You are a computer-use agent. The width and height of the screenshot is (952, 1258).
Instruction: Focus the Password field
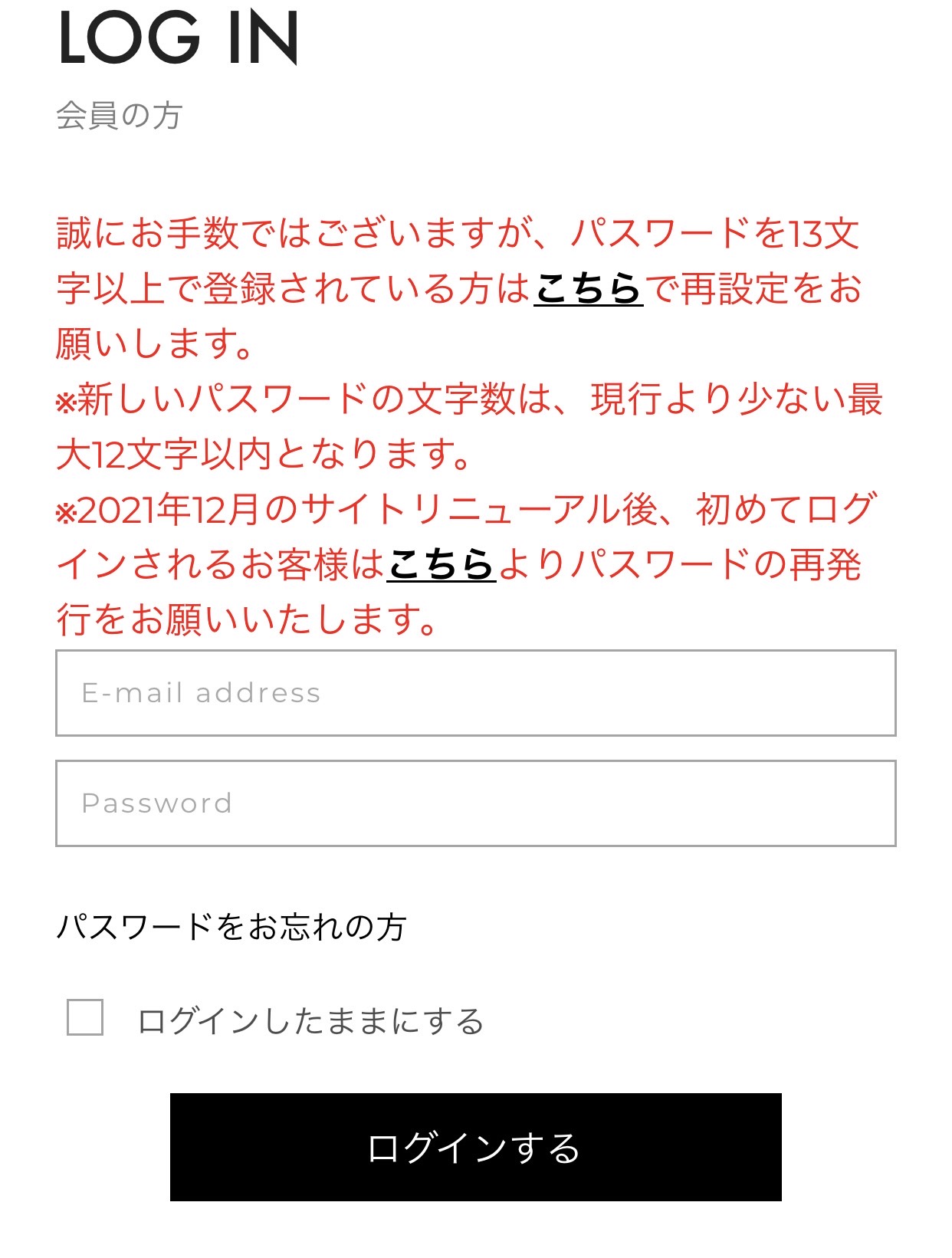coord(475,803)
